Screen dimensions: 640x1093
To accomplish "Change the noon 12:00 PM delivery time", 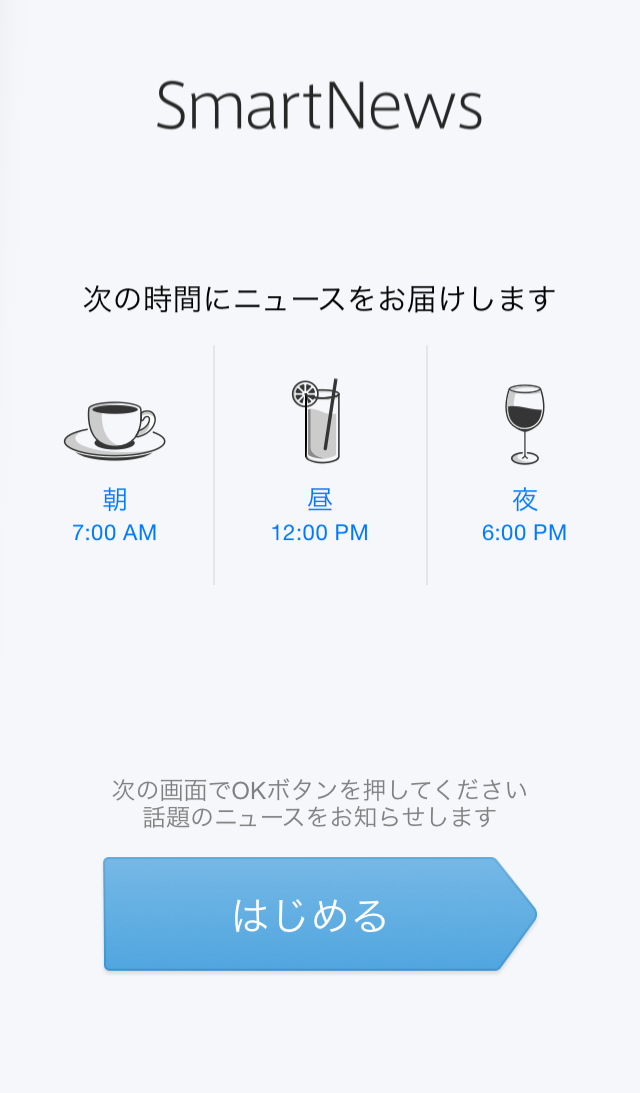I will [x=319, y=533].
